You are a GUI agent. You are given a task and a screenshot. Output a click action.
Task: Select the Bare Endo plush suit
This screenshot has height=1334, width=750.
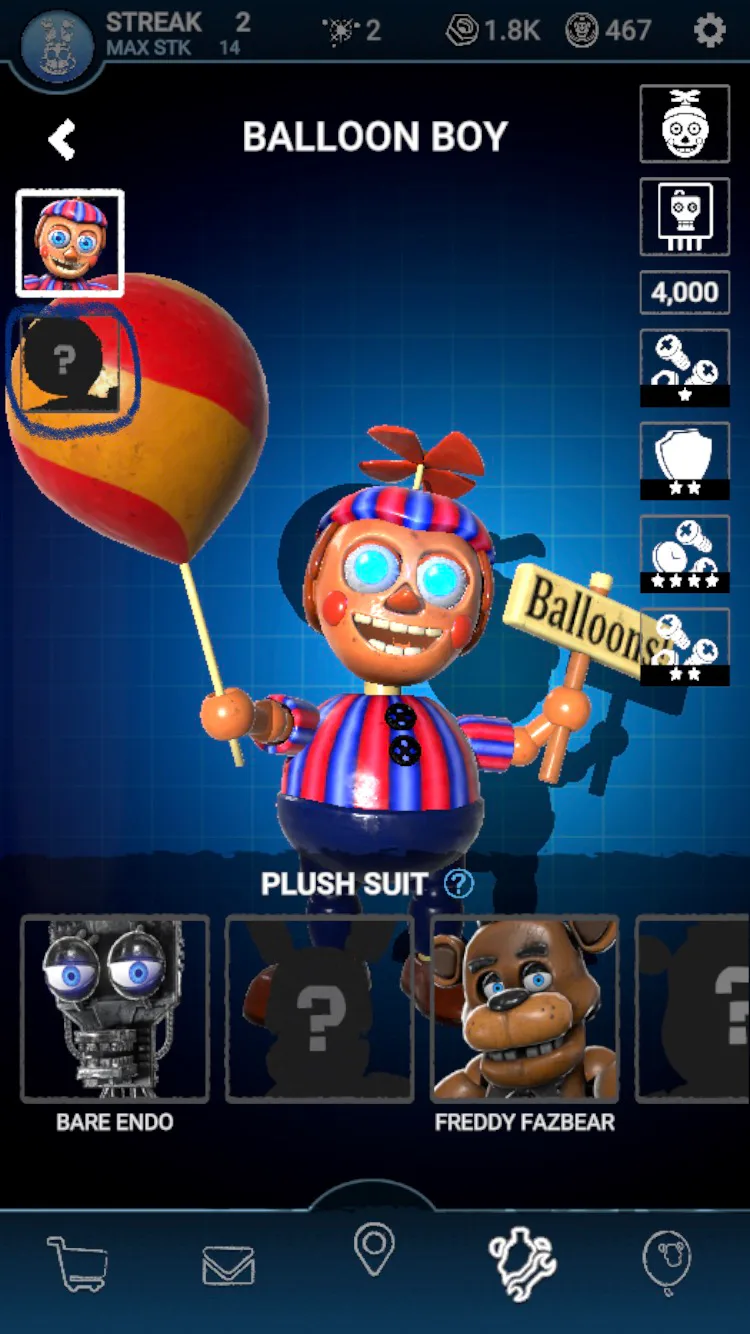(115, 1008)
